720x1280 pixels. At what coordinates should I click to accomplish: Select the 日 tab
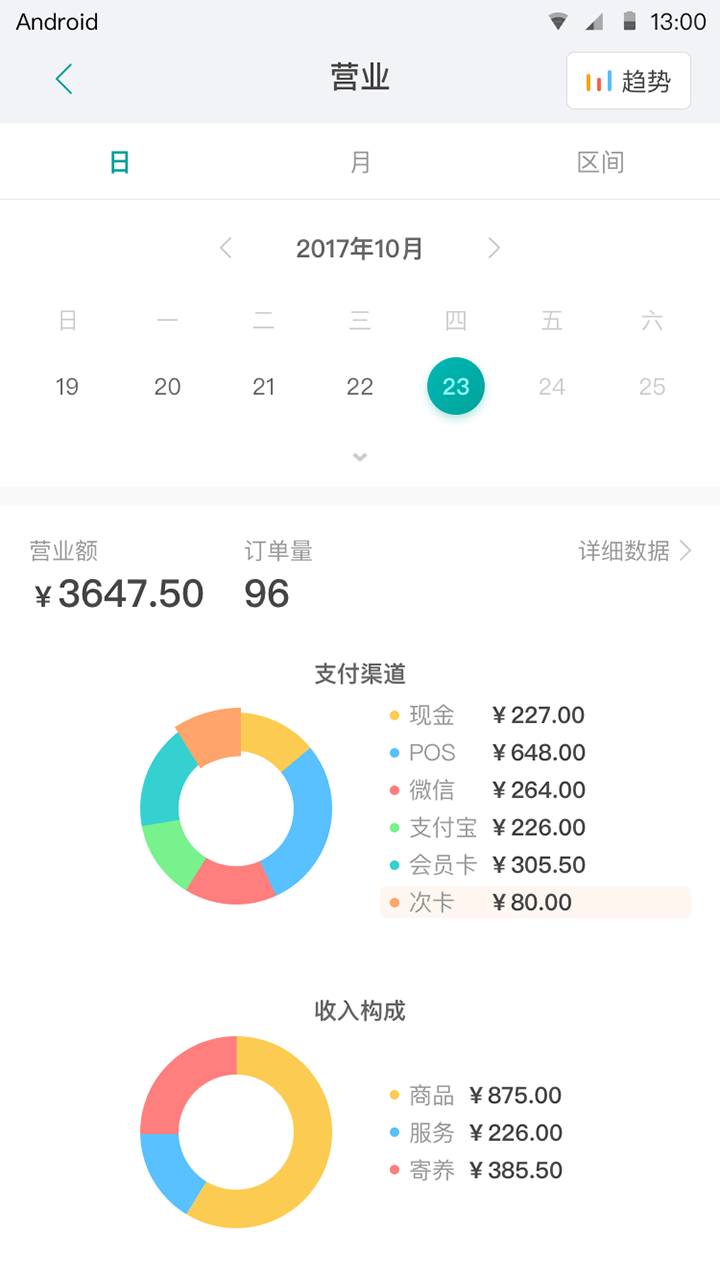120,162
